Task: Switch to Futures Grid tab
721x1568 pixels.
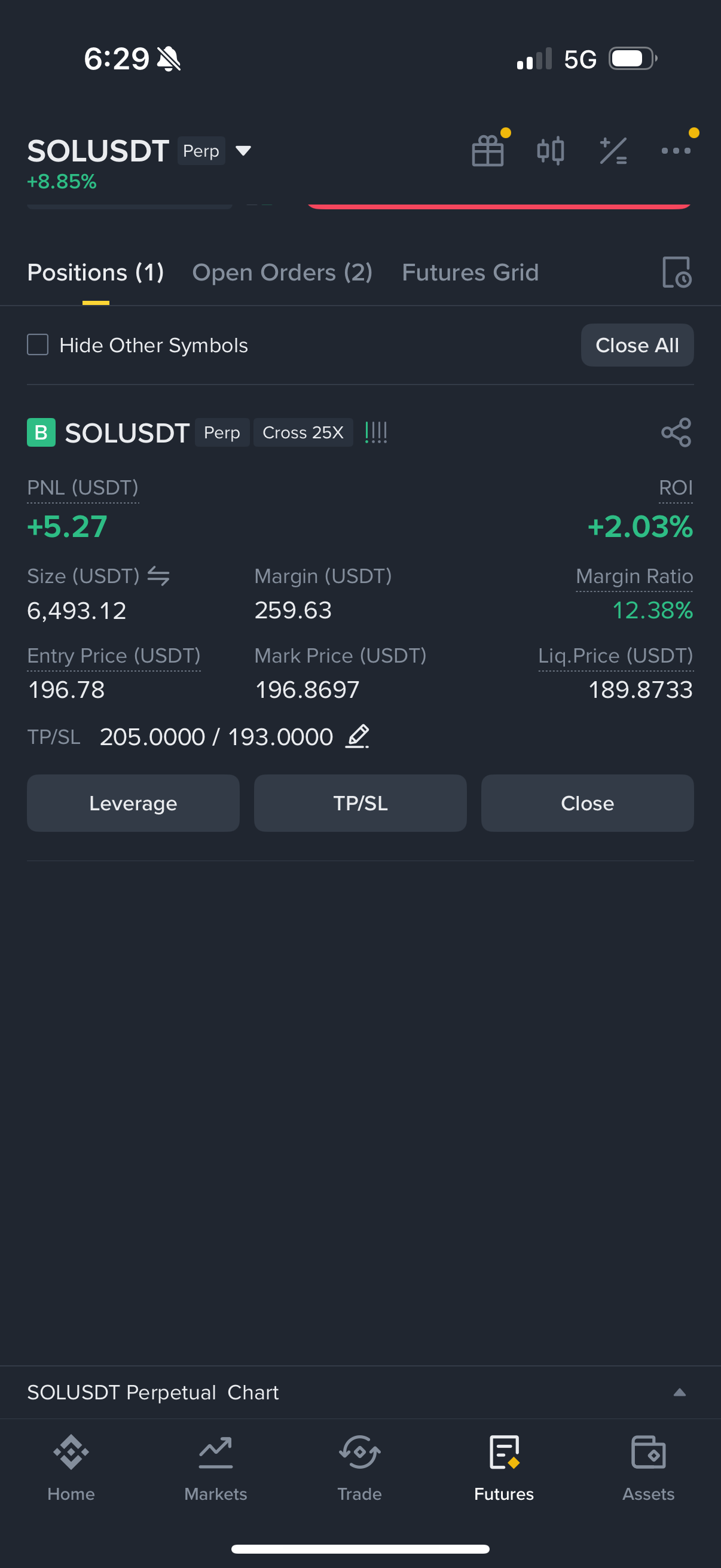Action: click(471, 272)
